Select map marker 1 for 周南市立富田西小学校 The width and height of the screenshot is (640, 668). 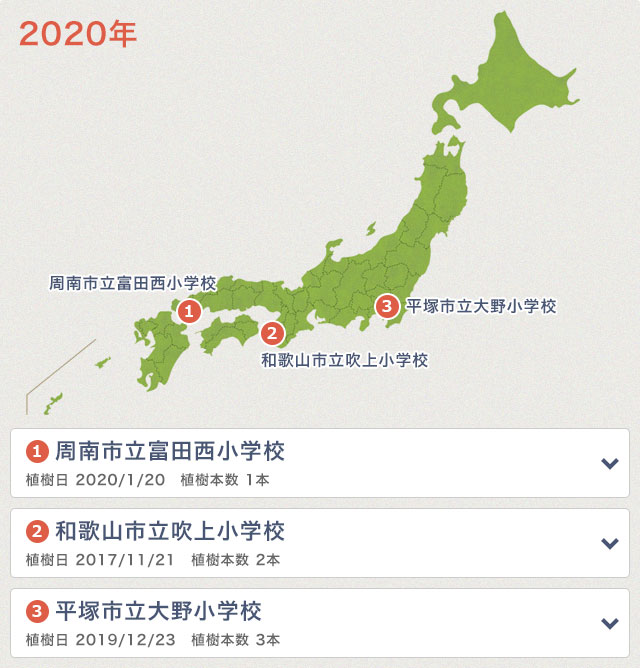pyautogui.click(x=188, y=312)
